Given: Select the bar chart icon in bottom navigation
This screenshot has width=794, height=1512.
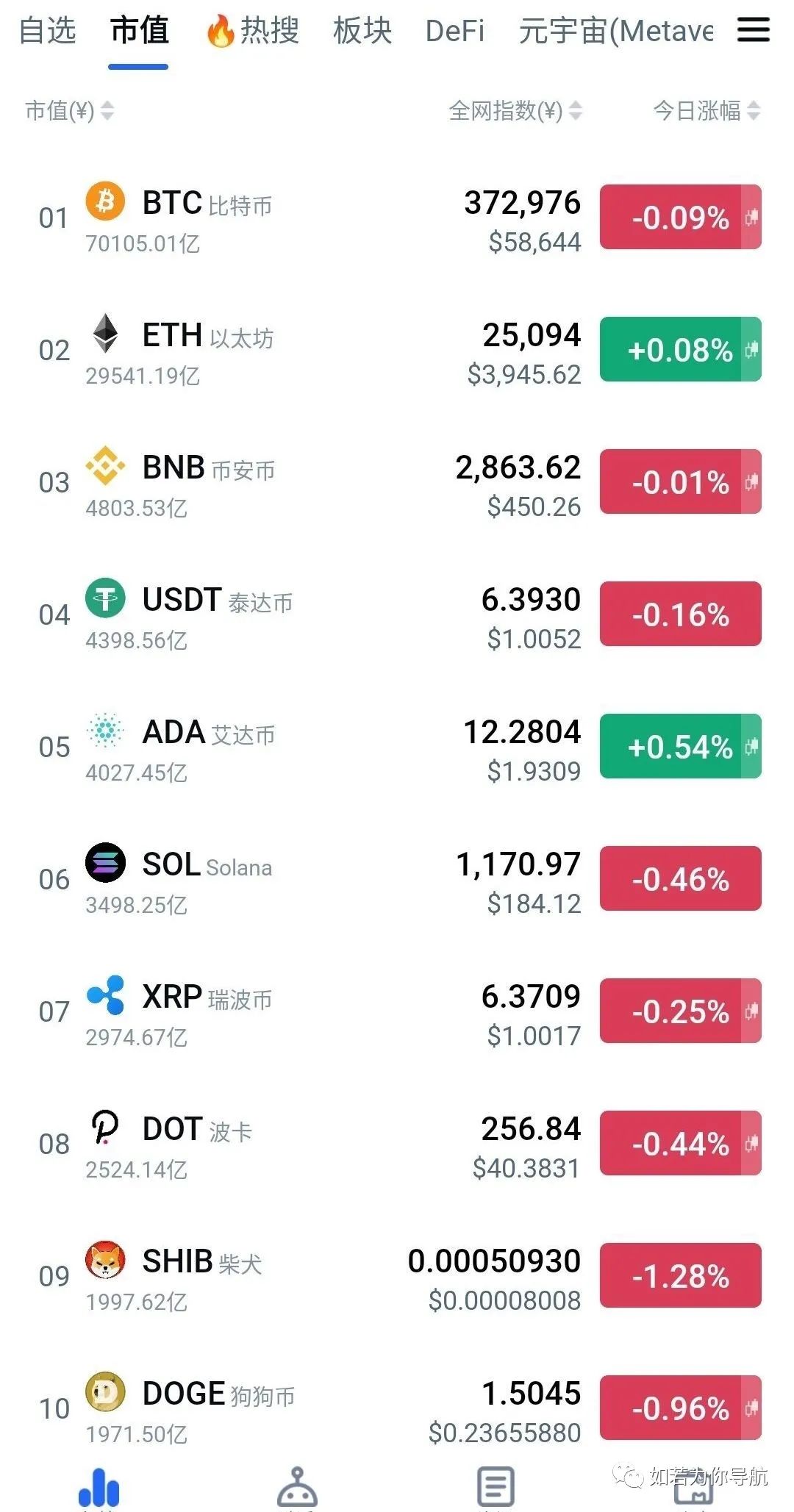Looking at the screenshot, I should 99,1485.
